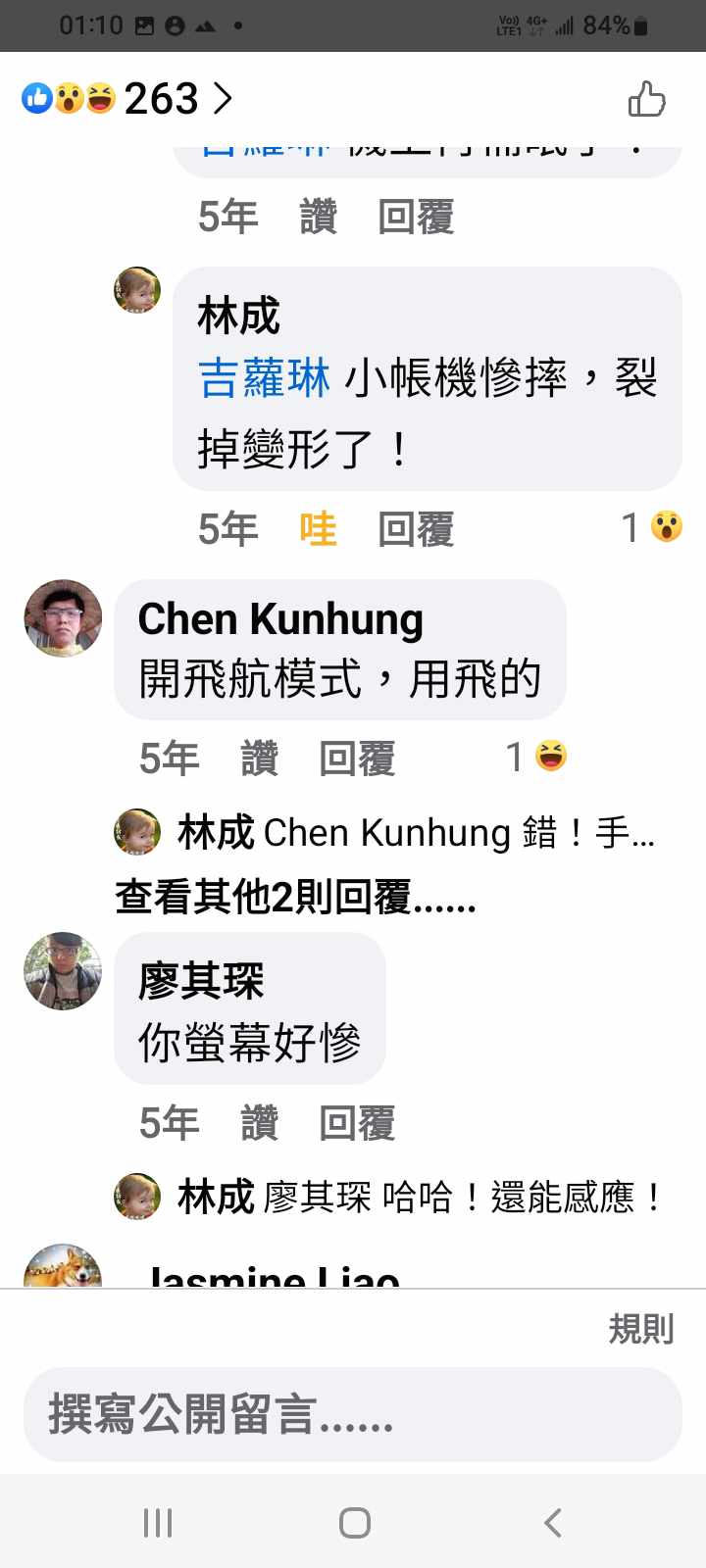Open recent apps from navigation bar
The width and height of the screenshot is (706, 1568).
[x=157, y=1523]
